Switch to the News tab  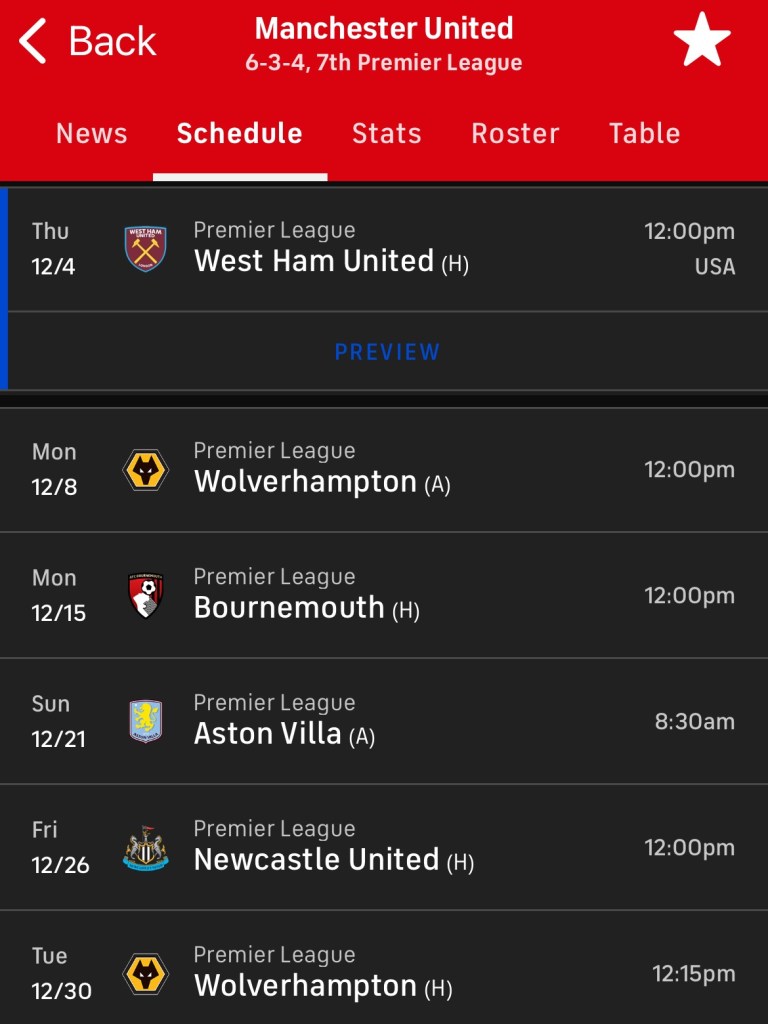[92, 134]
